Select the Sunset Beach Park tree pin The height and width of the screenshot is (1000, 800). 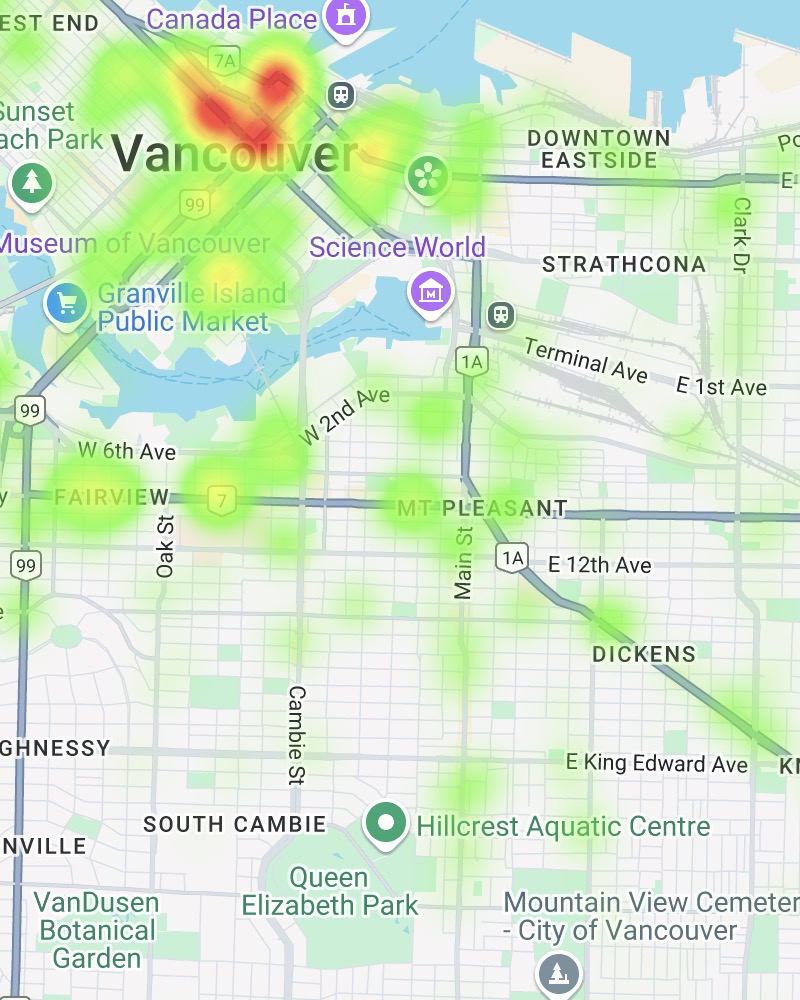point(33,182)
